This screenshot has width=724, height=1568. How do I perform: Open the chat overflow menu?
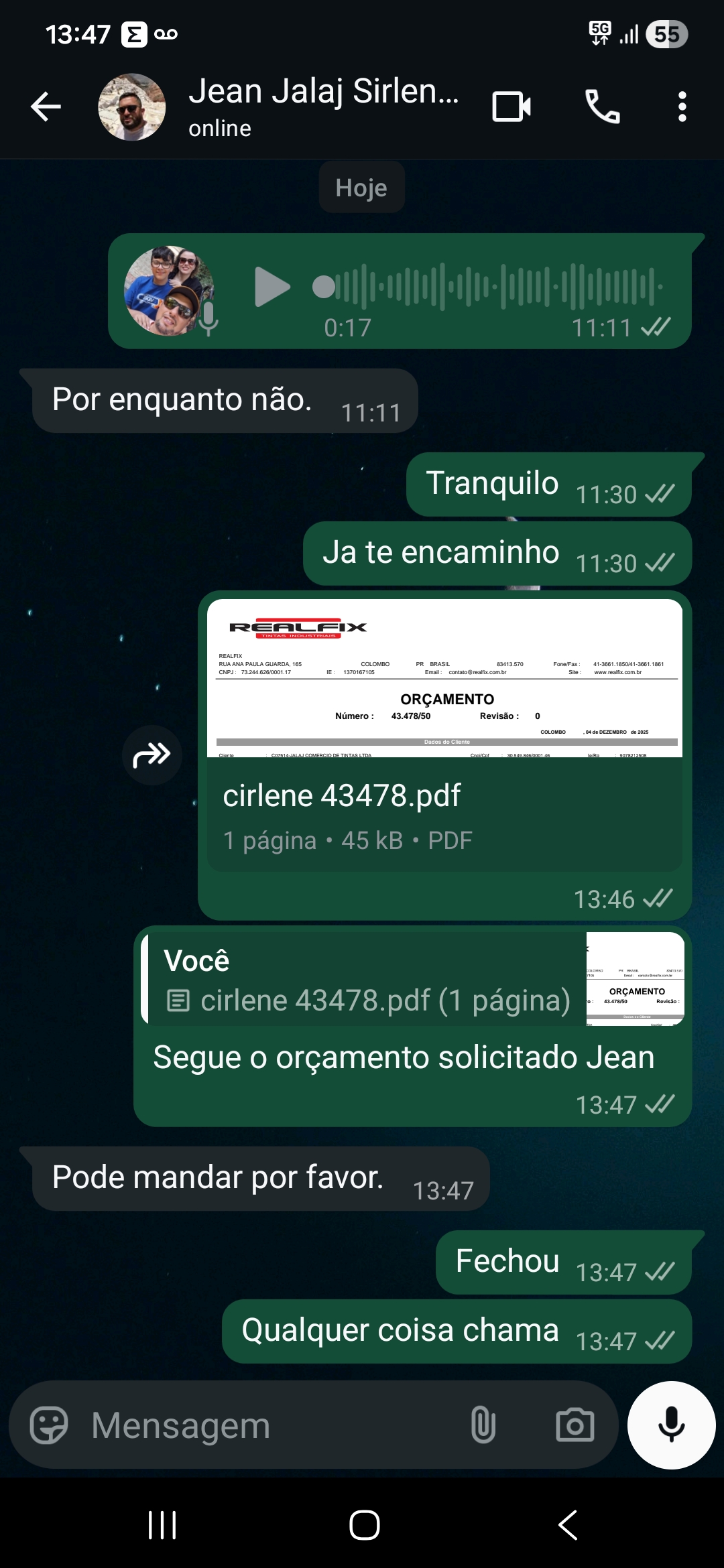click(682, 107)
